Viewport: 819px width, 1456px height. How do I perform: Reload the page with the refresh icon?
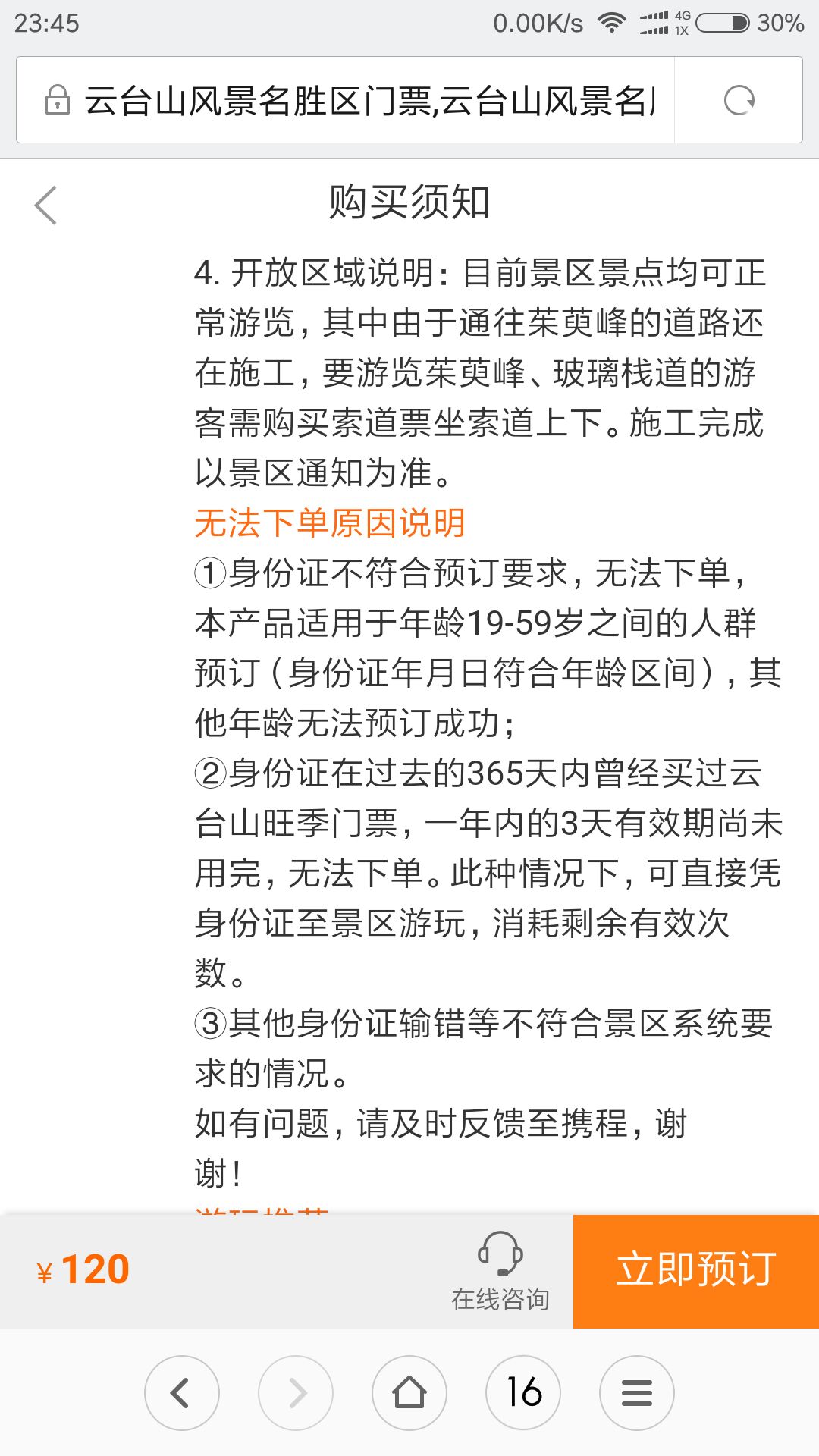(739, 100)
